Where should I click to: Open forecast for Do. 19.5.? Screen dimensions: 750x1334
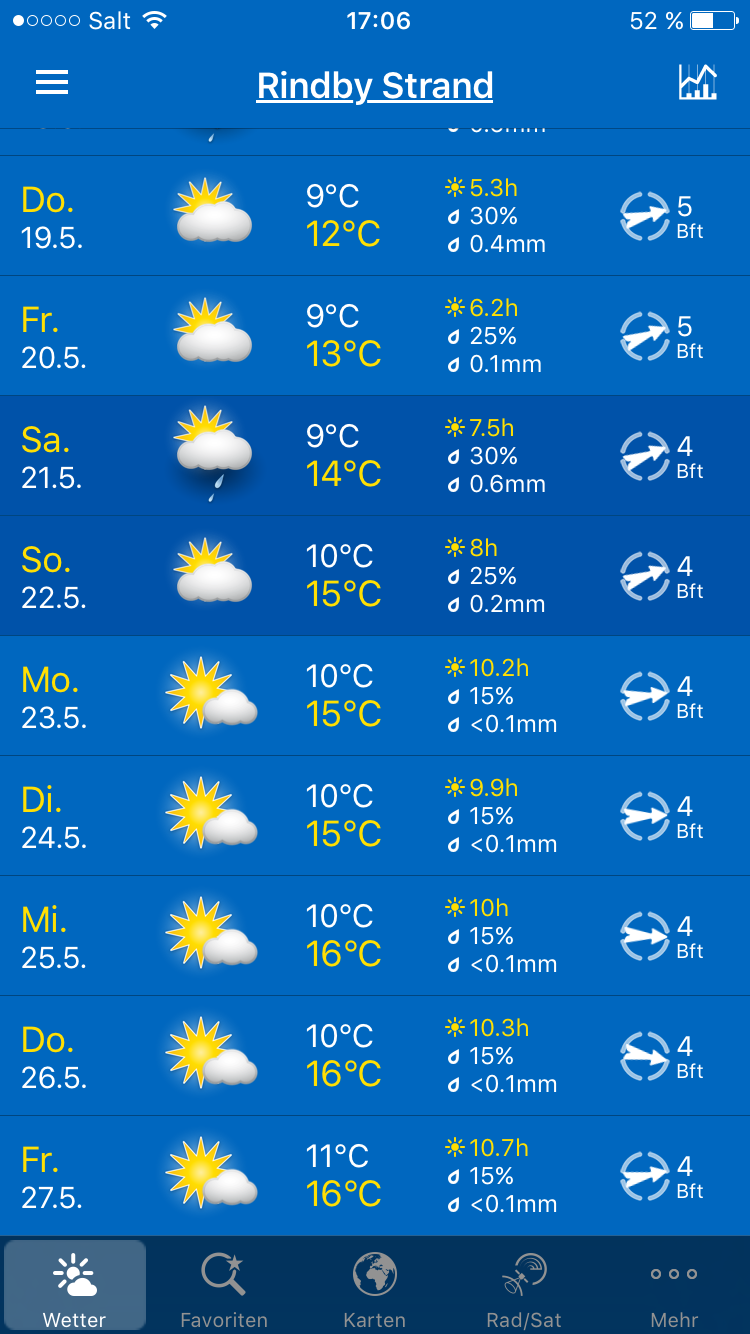[x=375, y=216]
